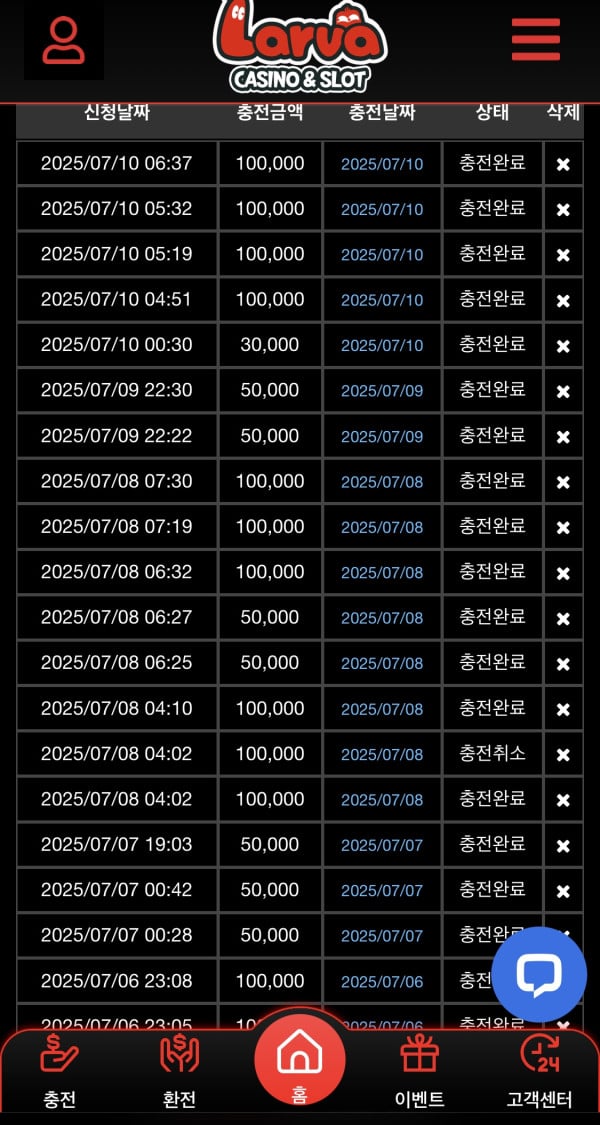Go to the 충전 tab

point(59,1072)
